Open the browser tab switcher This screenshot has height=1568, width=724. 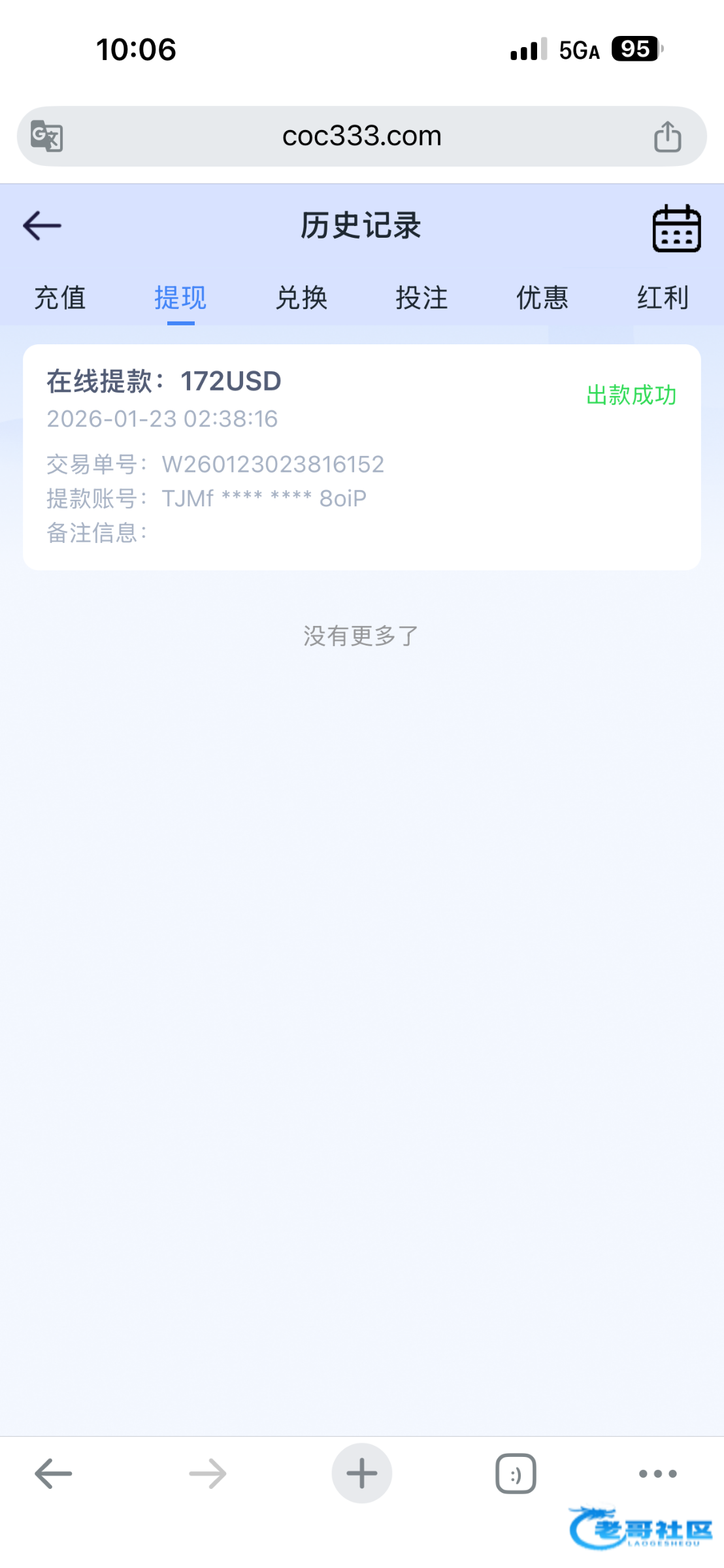(516, 1473)
